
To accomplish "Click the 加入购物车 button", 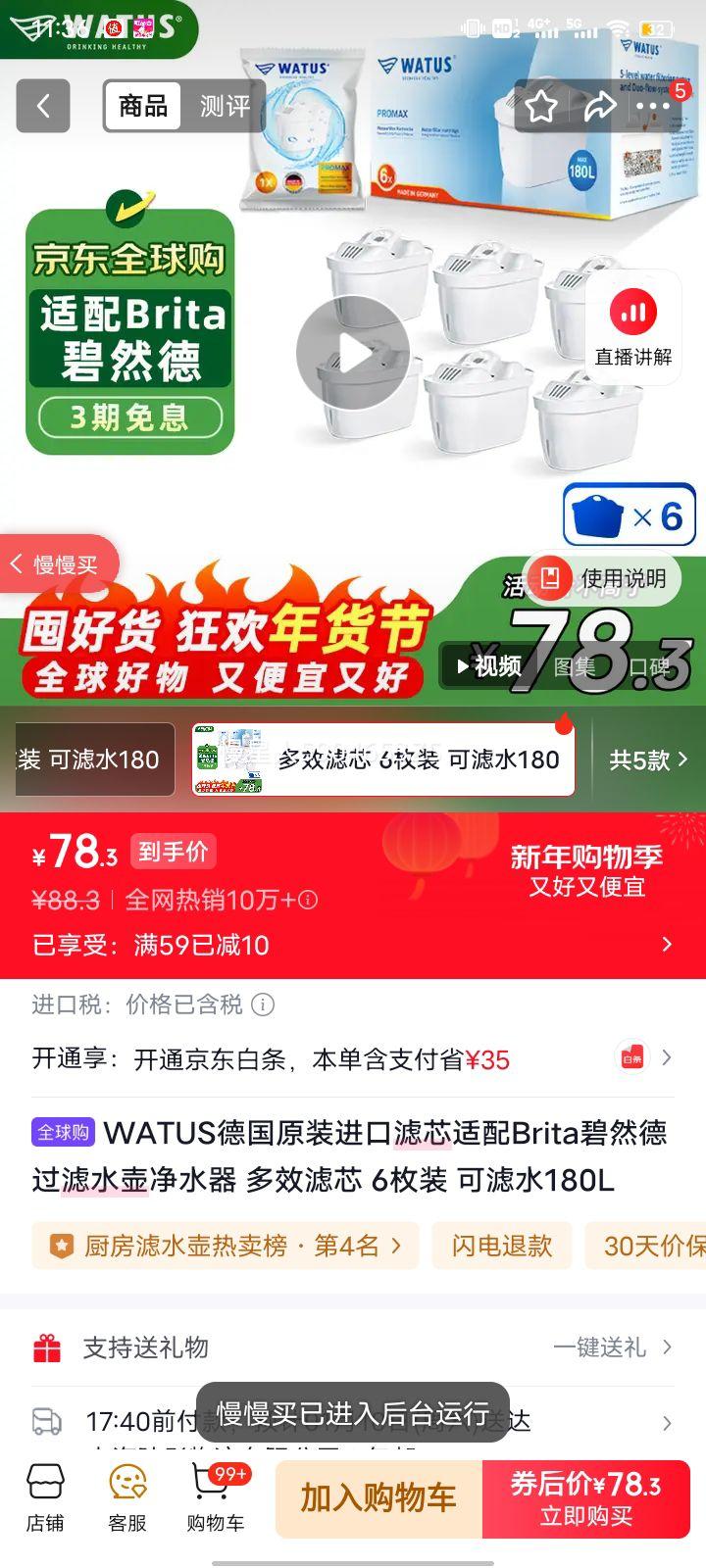I will [378, 1499].
